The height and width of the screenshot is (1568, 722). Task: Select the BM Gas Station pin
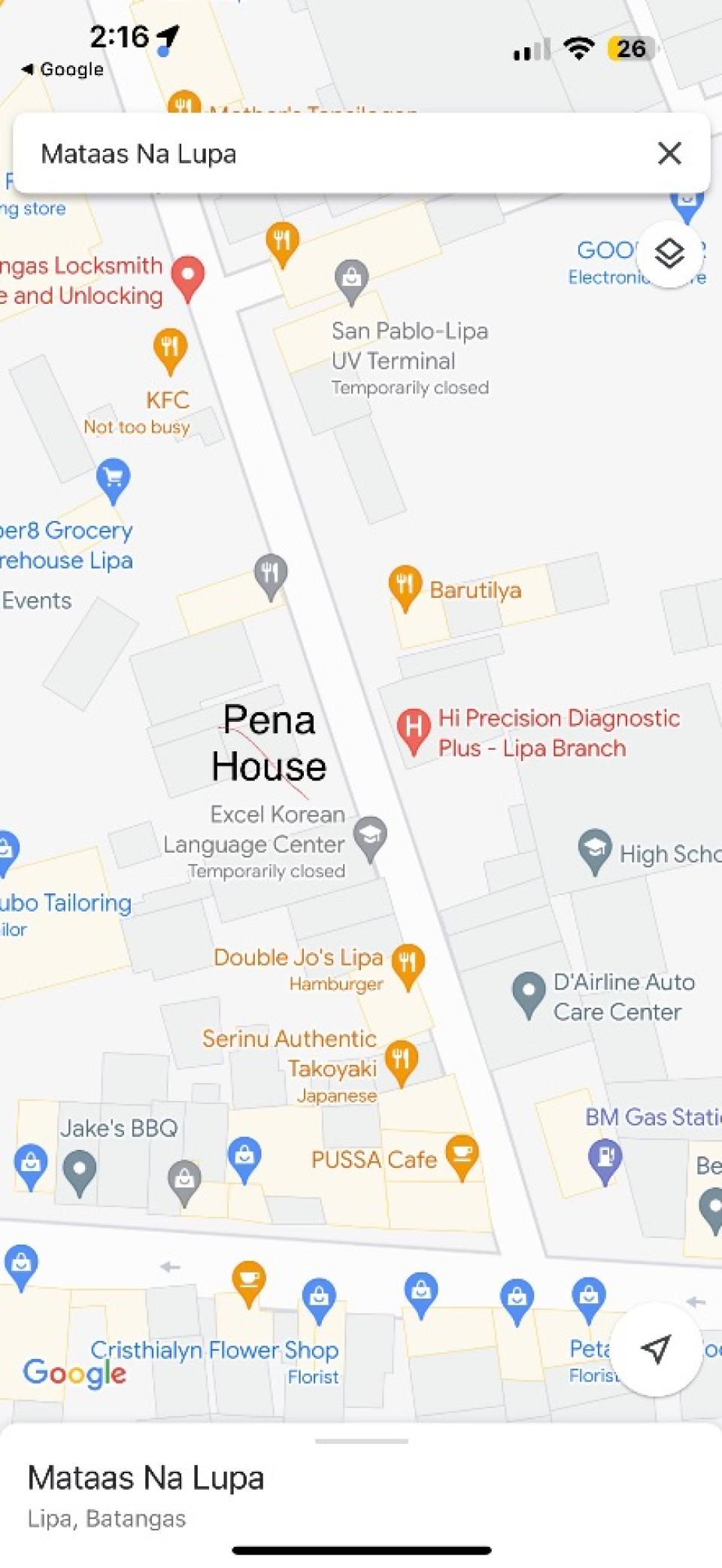pyautogui.click(x=605, y=1157)
